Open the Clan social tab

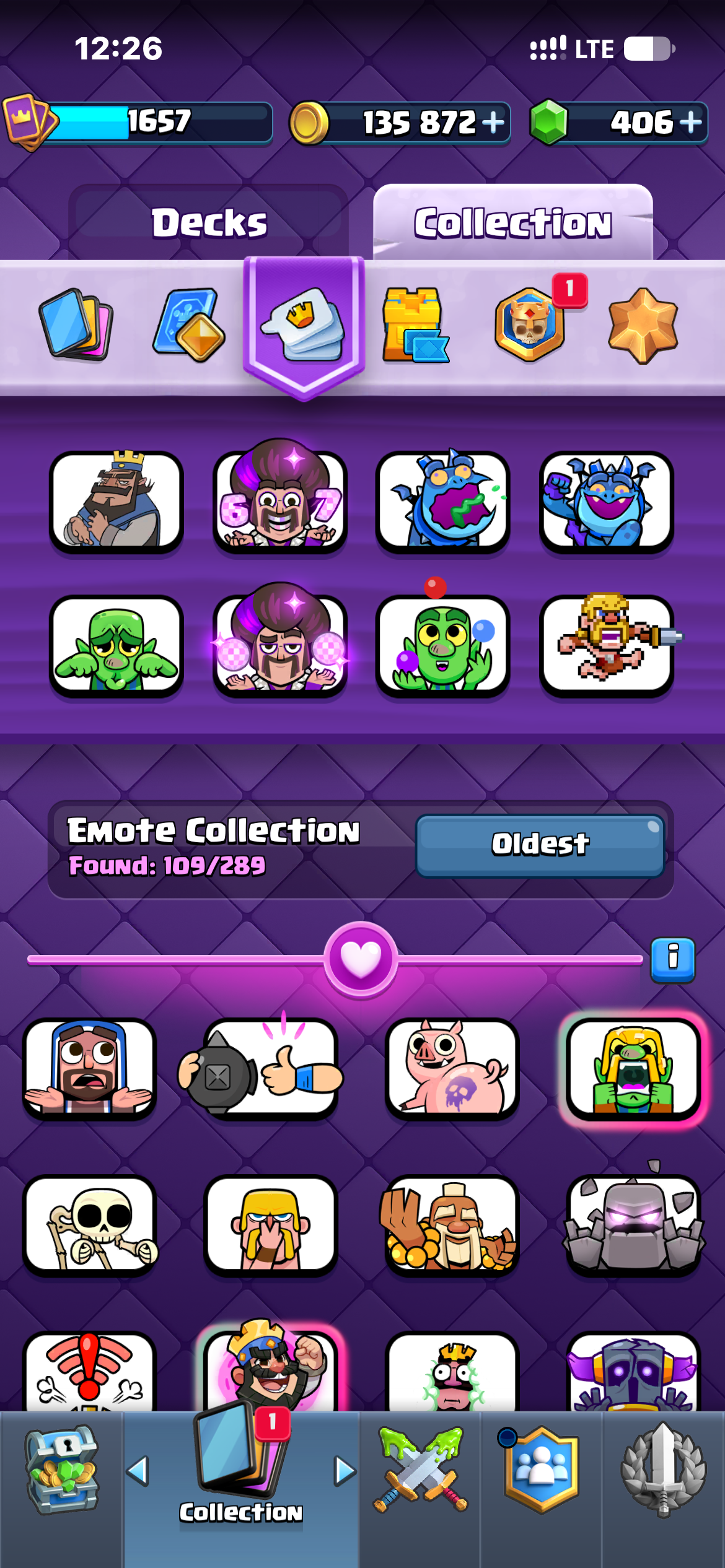(540, 1470)
